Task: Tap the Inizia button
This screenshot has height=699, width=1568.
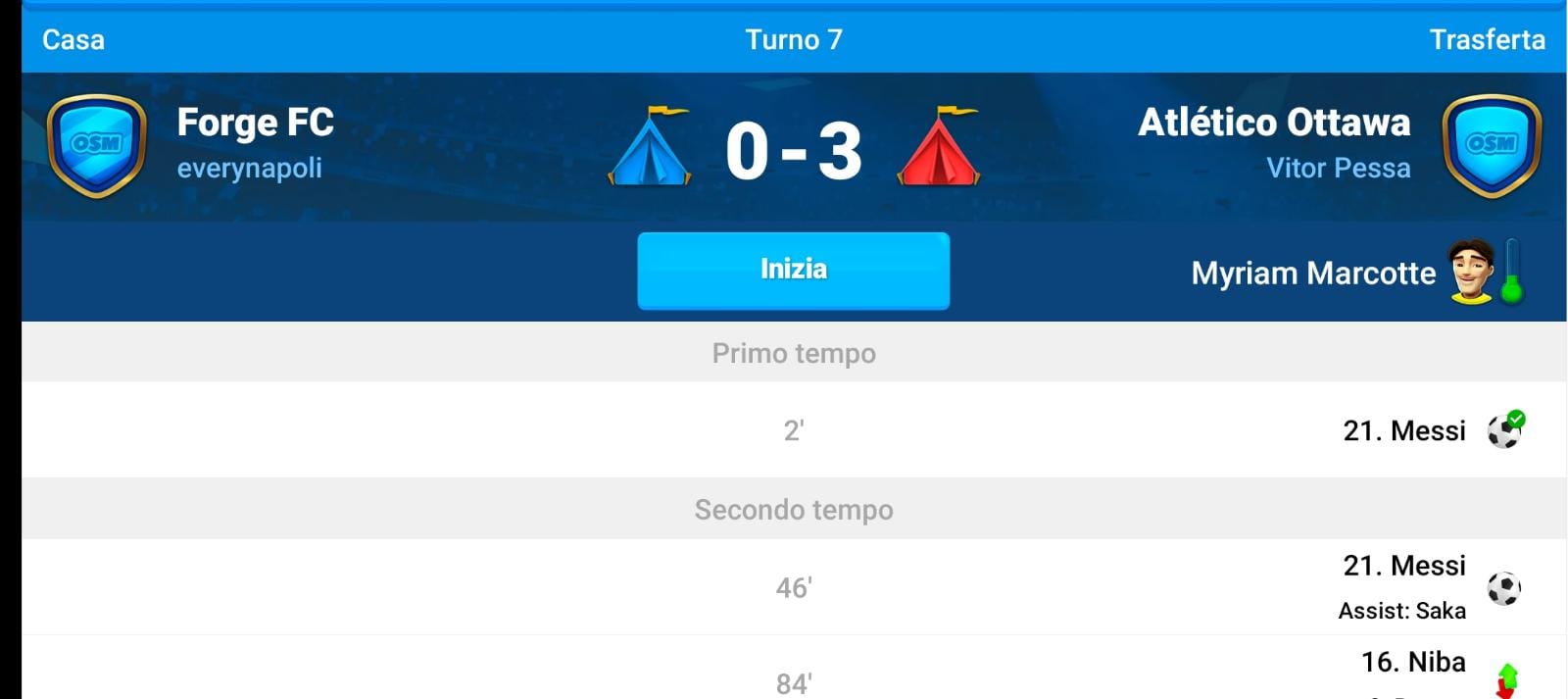Action: pyautogui.click(x=793, y=270)
